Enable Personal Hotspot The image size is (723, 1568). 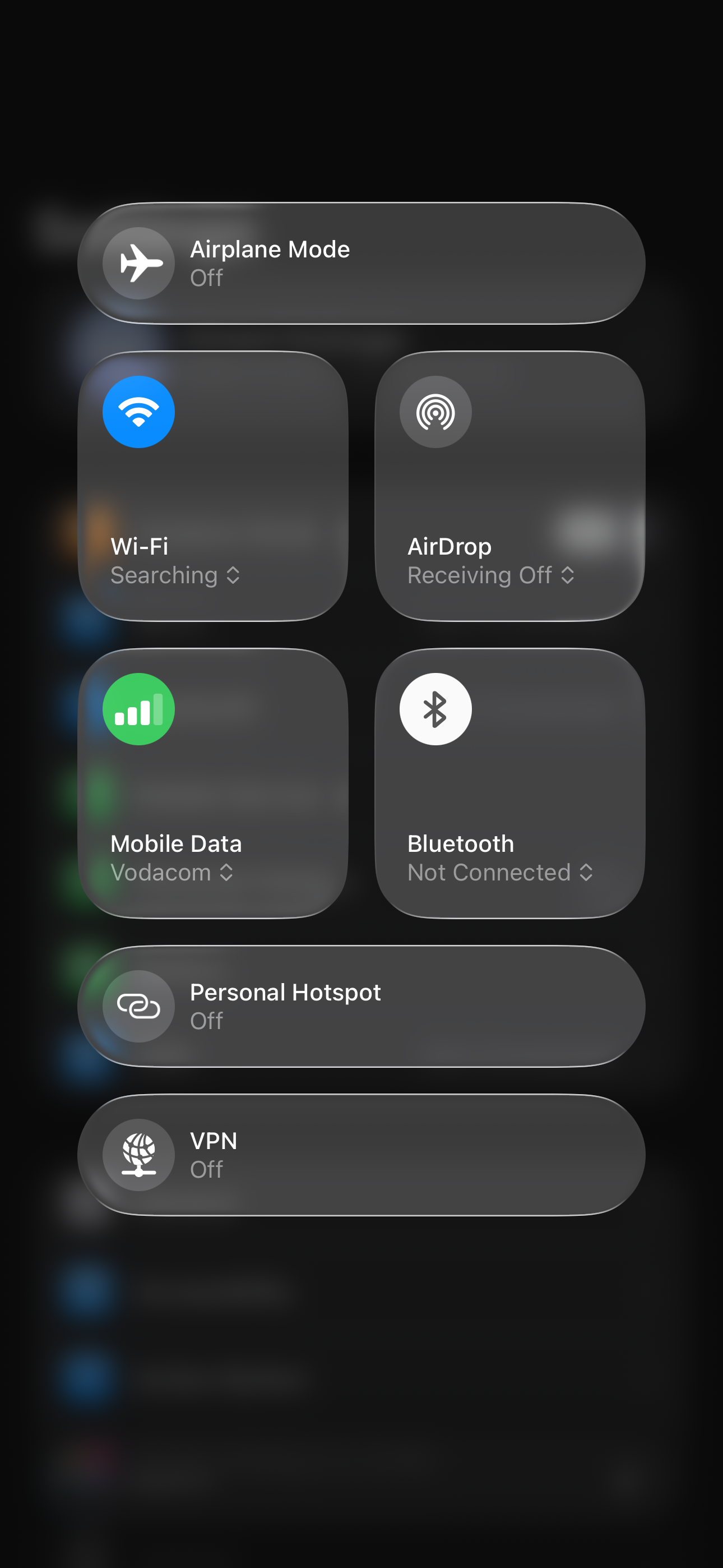click(139, 1006)
